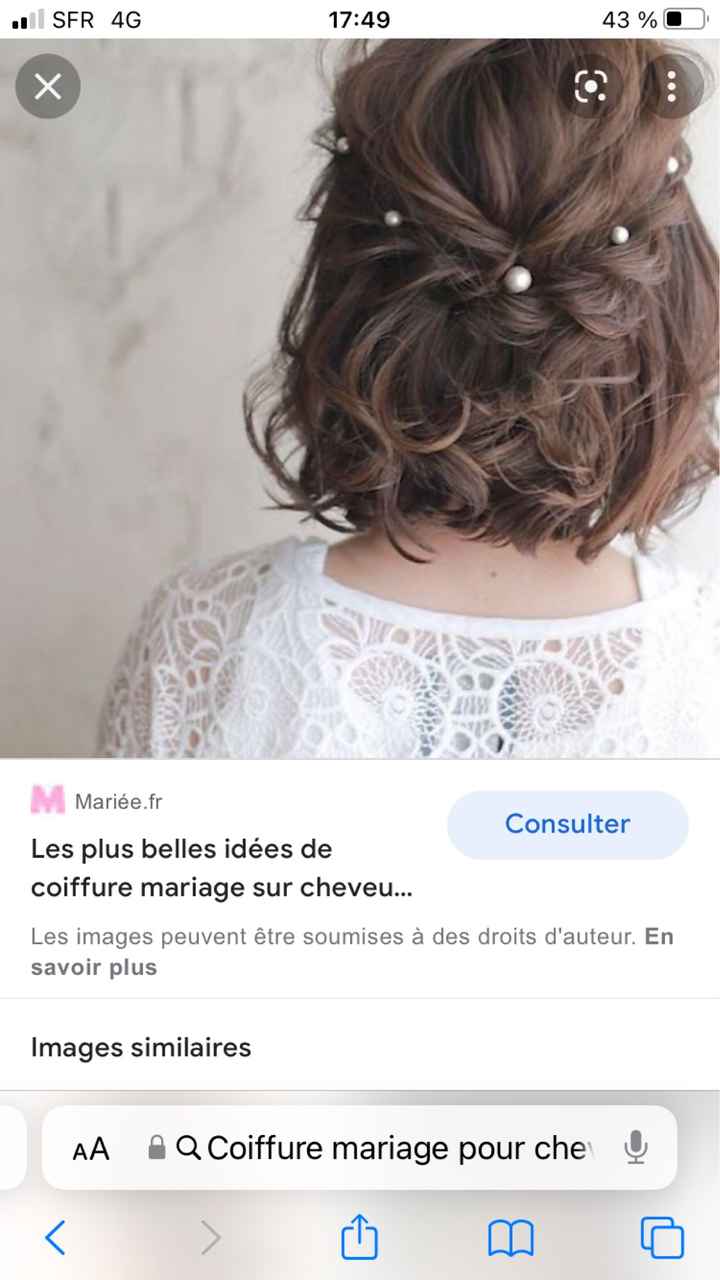The image size is (720, 1280).
Task: Tap the hairstyle photo to enlarge it
Action: 360,400
